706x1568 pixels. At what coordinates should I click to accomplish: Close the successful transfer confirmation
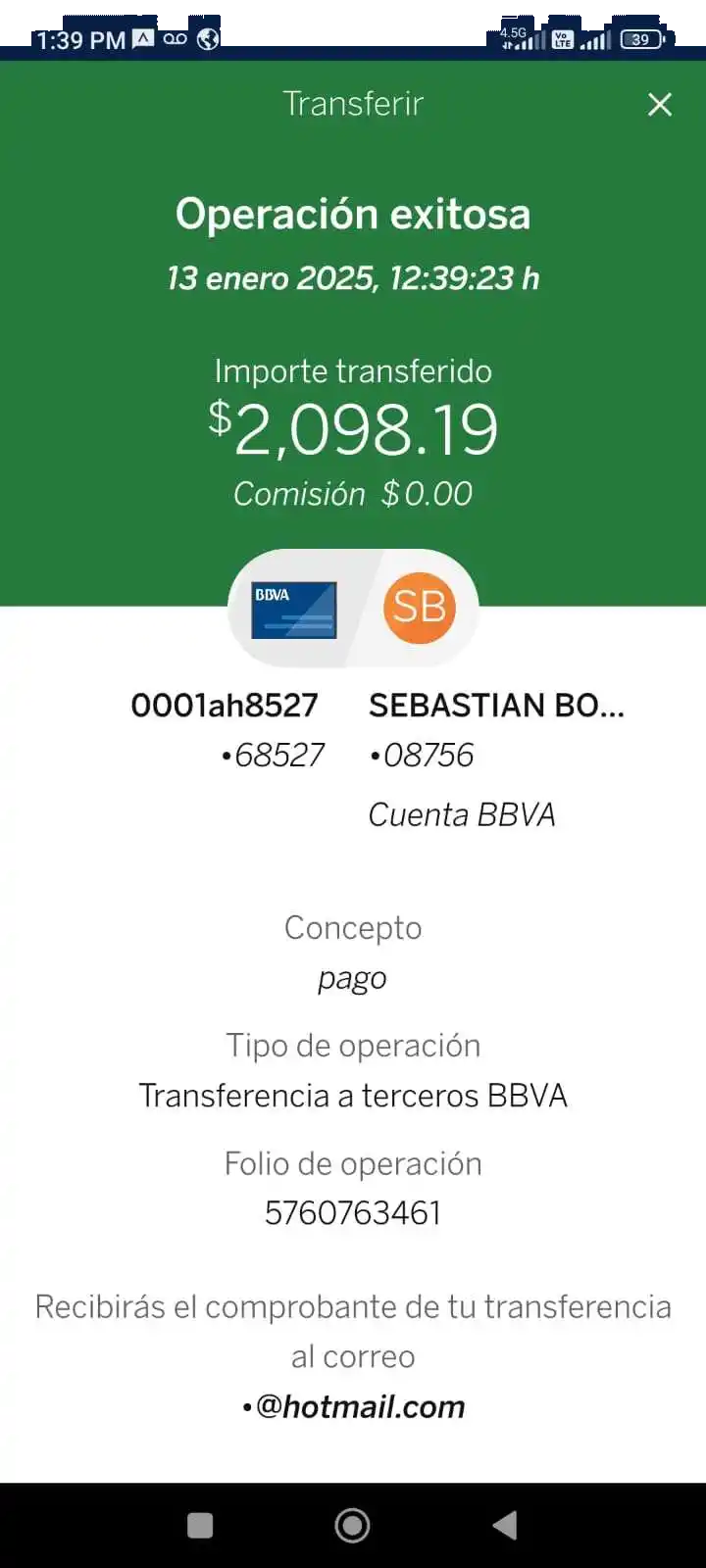click(660, 105)
